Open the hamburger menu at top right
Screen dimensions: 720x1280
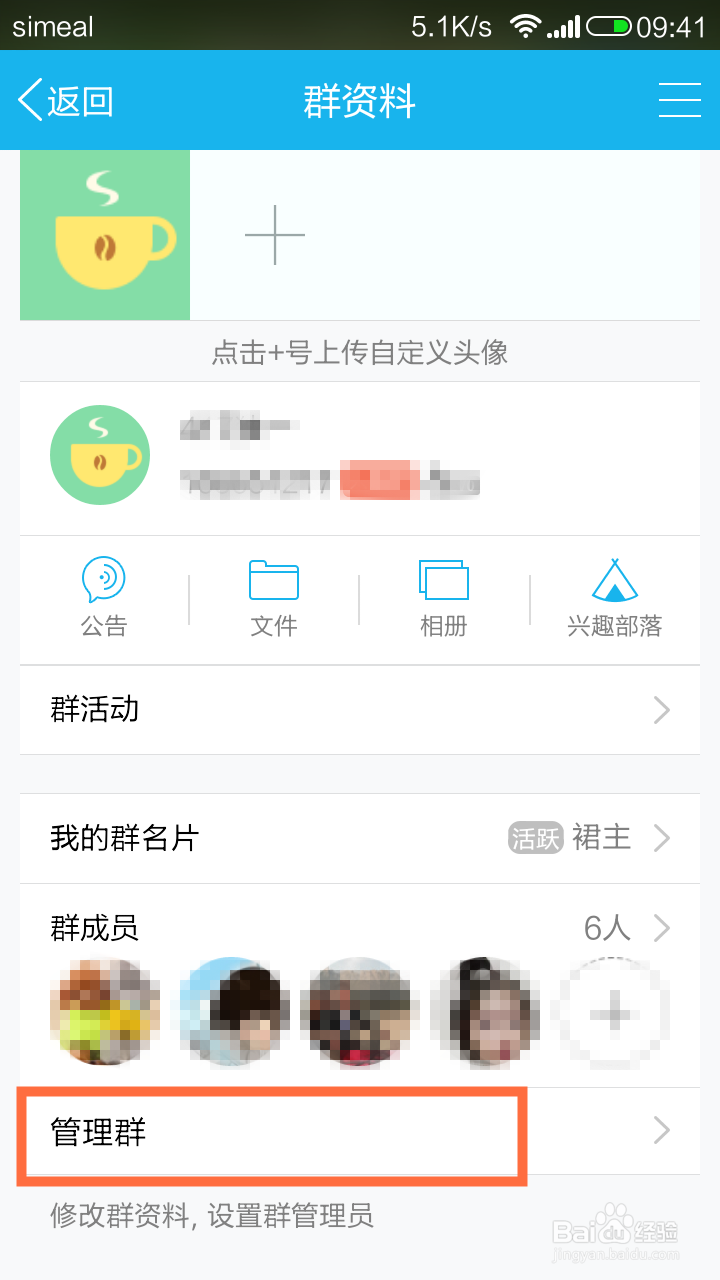point(680,100)
